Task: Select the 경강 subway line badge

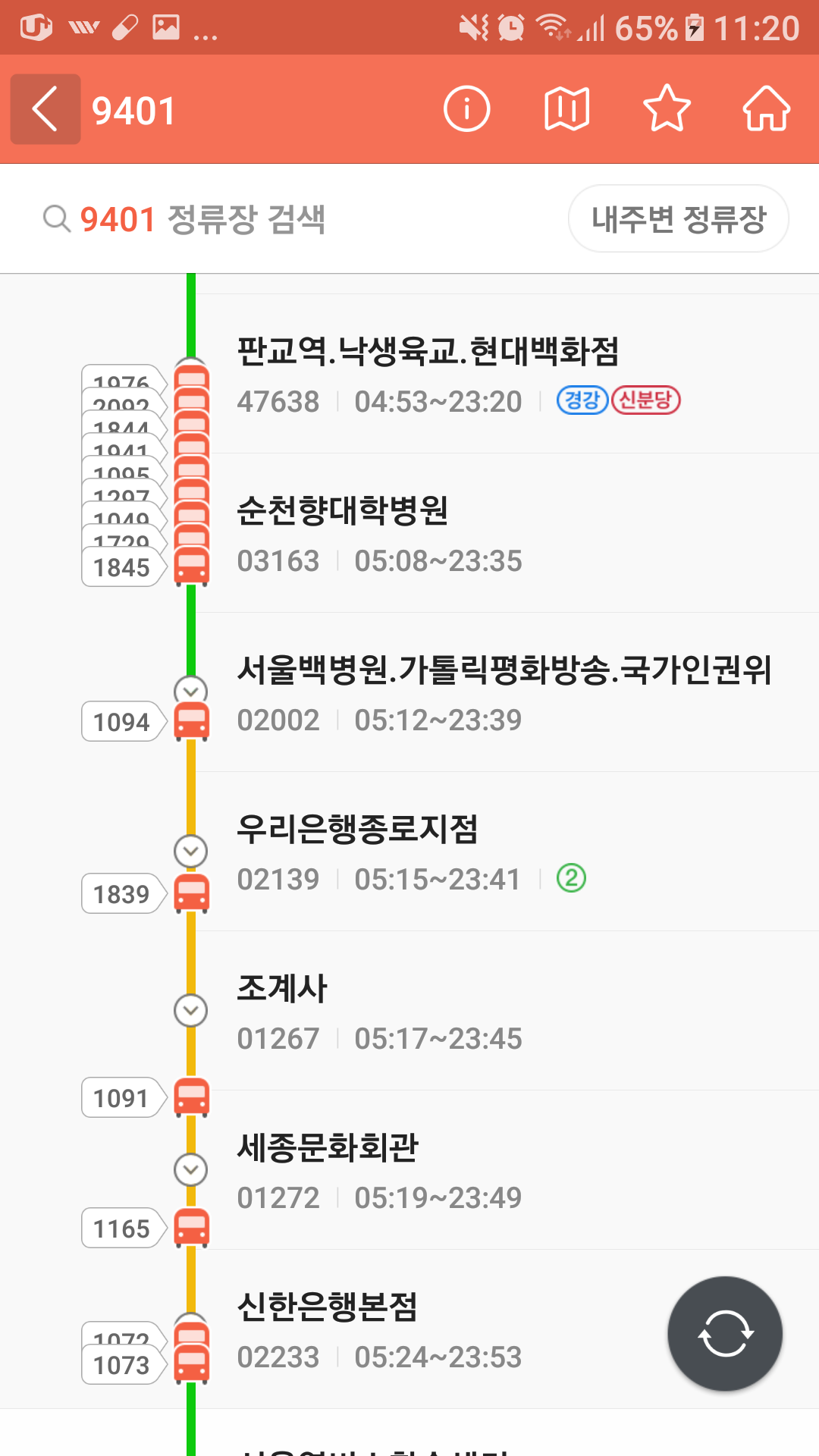Action: (581, 402)
